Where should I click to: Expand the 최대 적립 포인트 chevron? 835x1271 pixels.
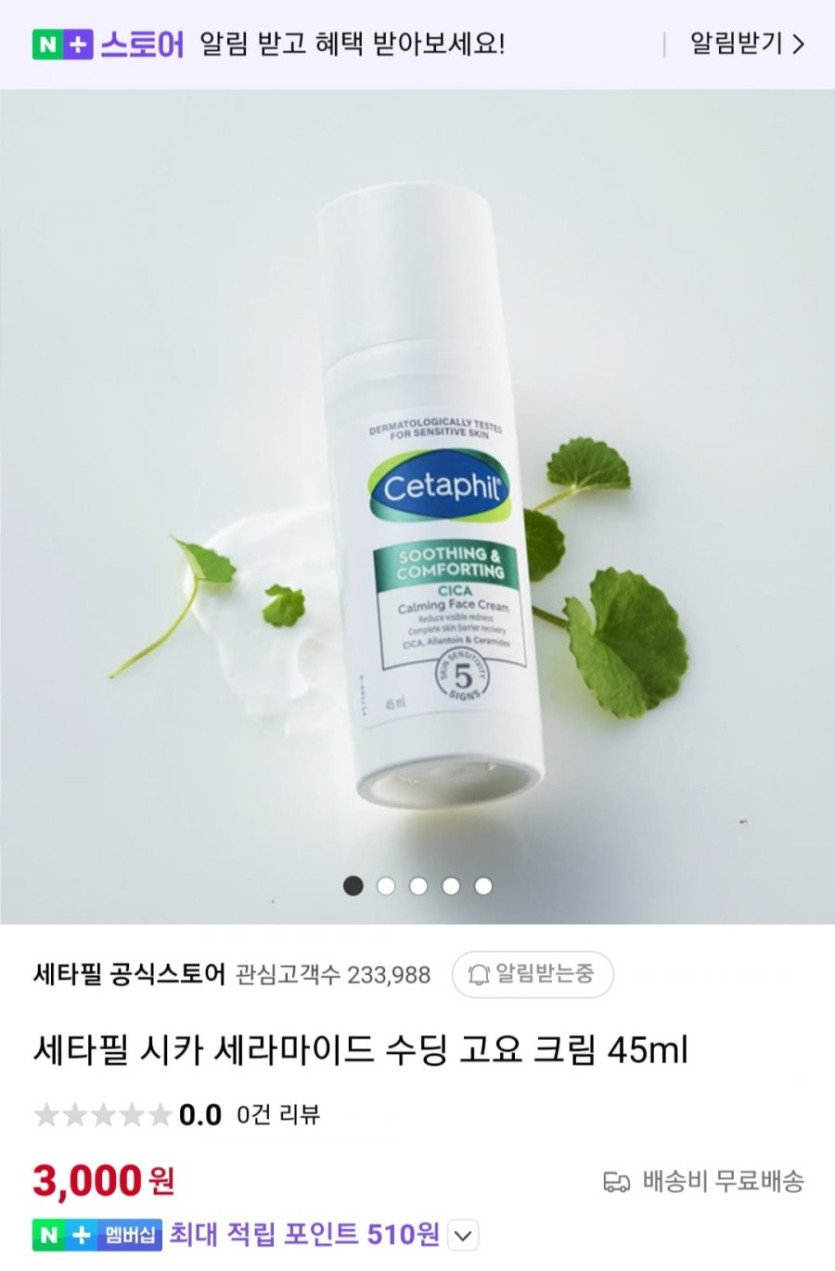[x=461, y=1236]
